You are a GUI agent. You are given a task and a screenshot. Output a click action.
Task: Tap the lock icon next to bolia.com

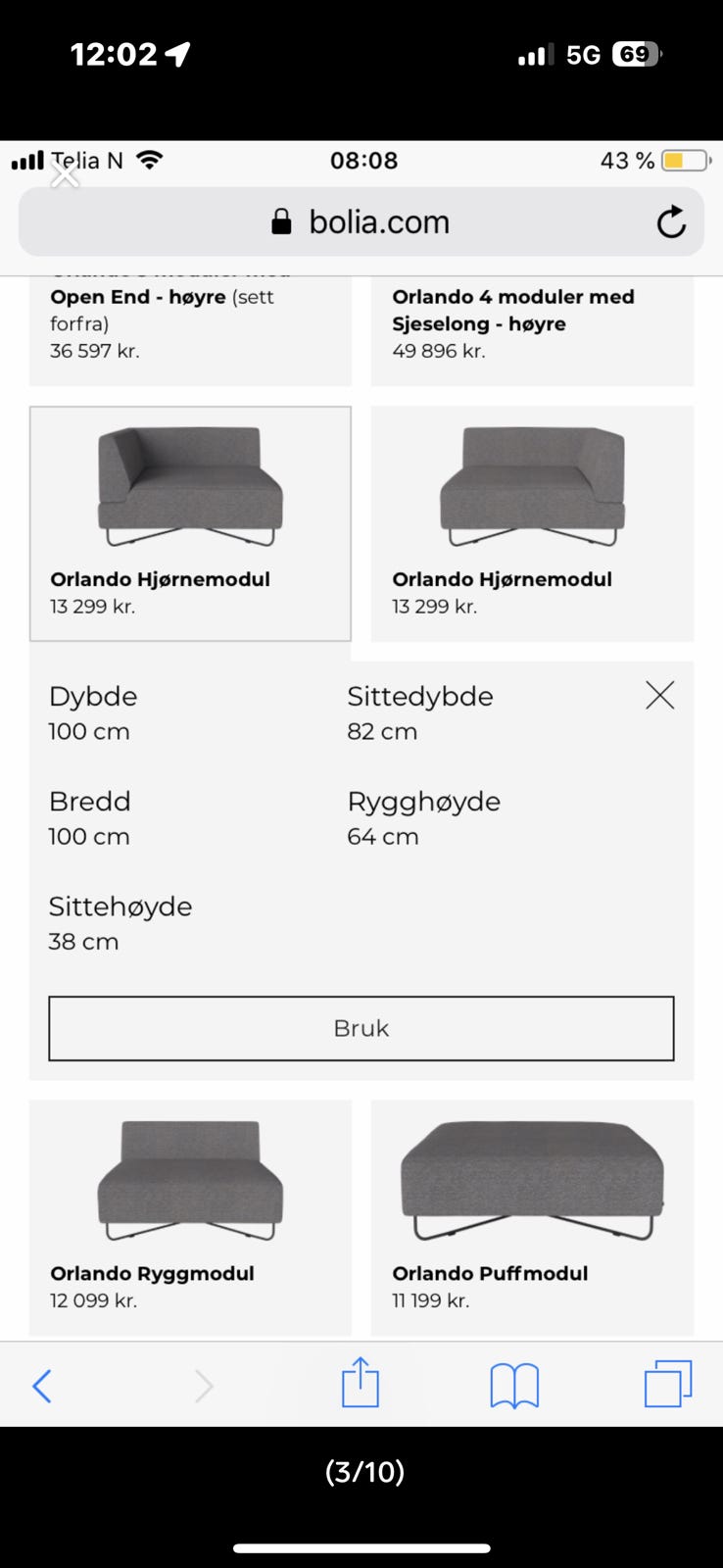coord(281,221)
